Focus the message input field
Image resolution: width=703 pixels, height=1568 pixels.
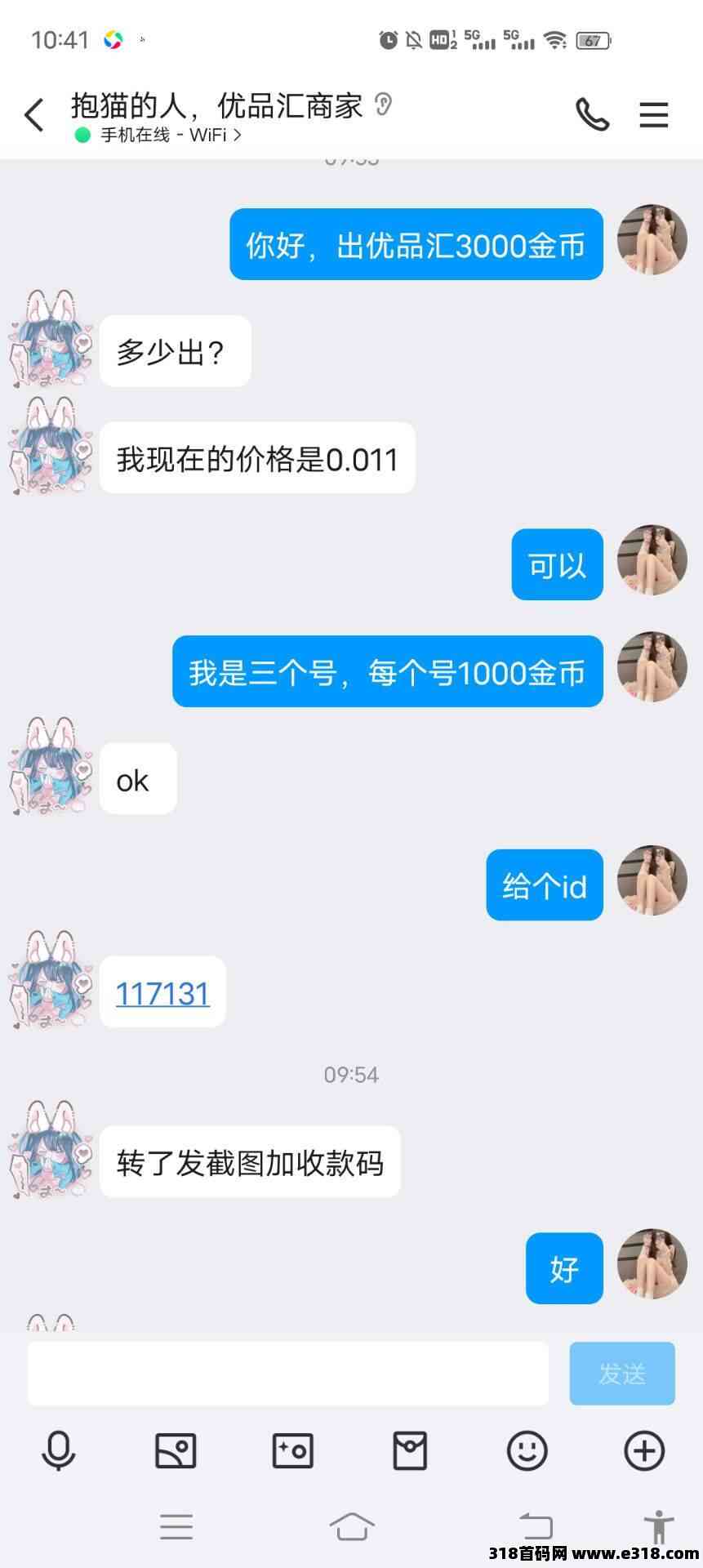point(287,1374)
